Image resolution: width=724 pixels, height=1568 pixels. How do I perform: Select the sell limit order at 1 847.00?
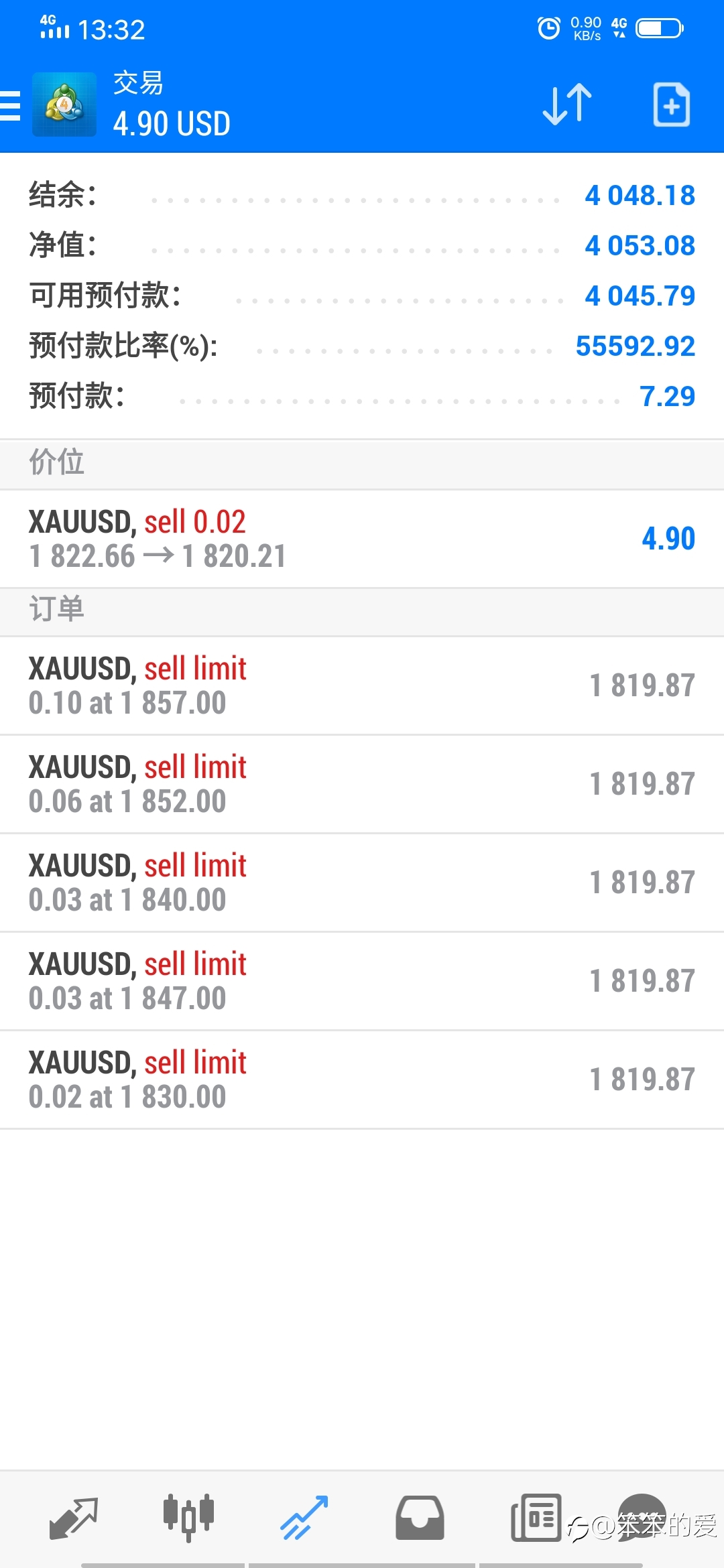362,981
